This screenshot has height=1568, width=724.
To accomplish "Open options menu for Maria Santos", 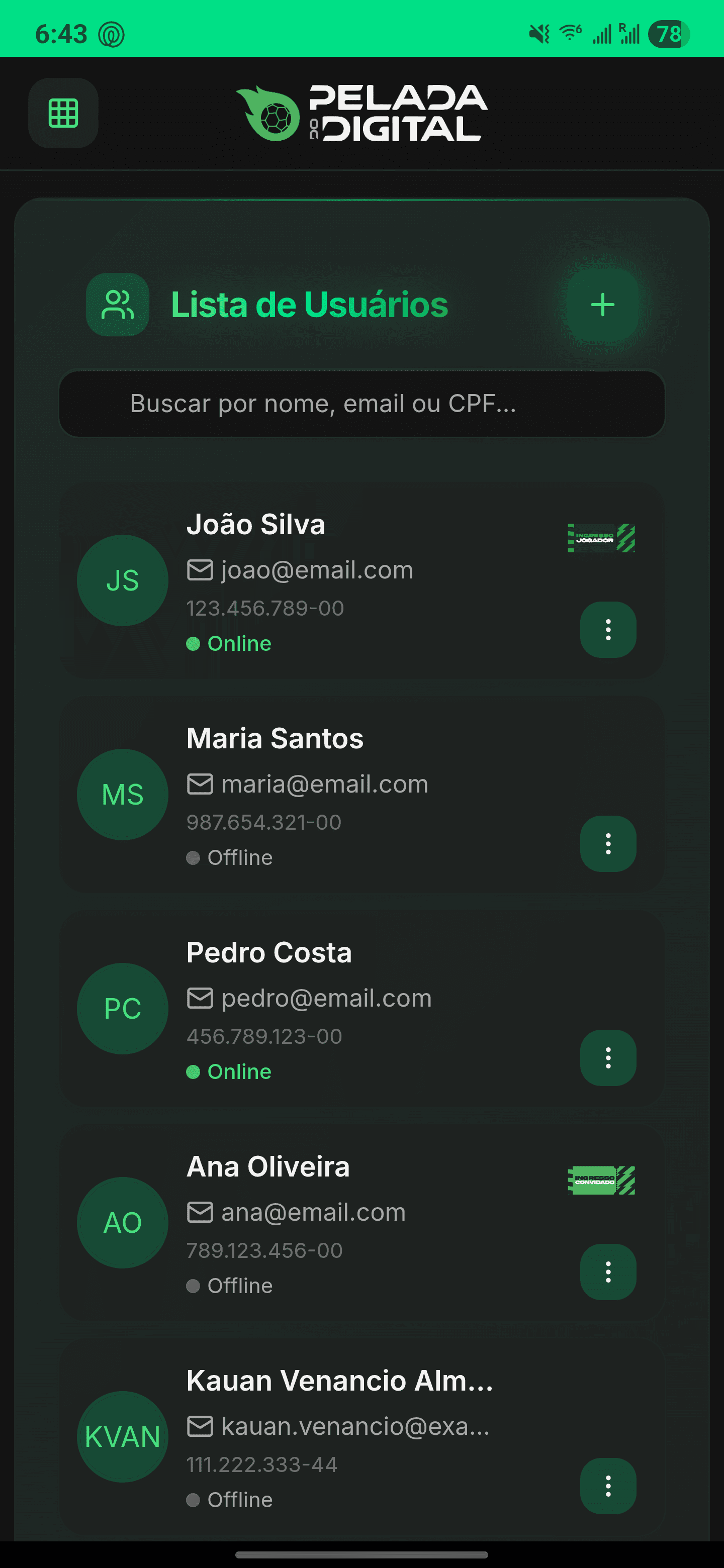I will (x=607, y=844).
